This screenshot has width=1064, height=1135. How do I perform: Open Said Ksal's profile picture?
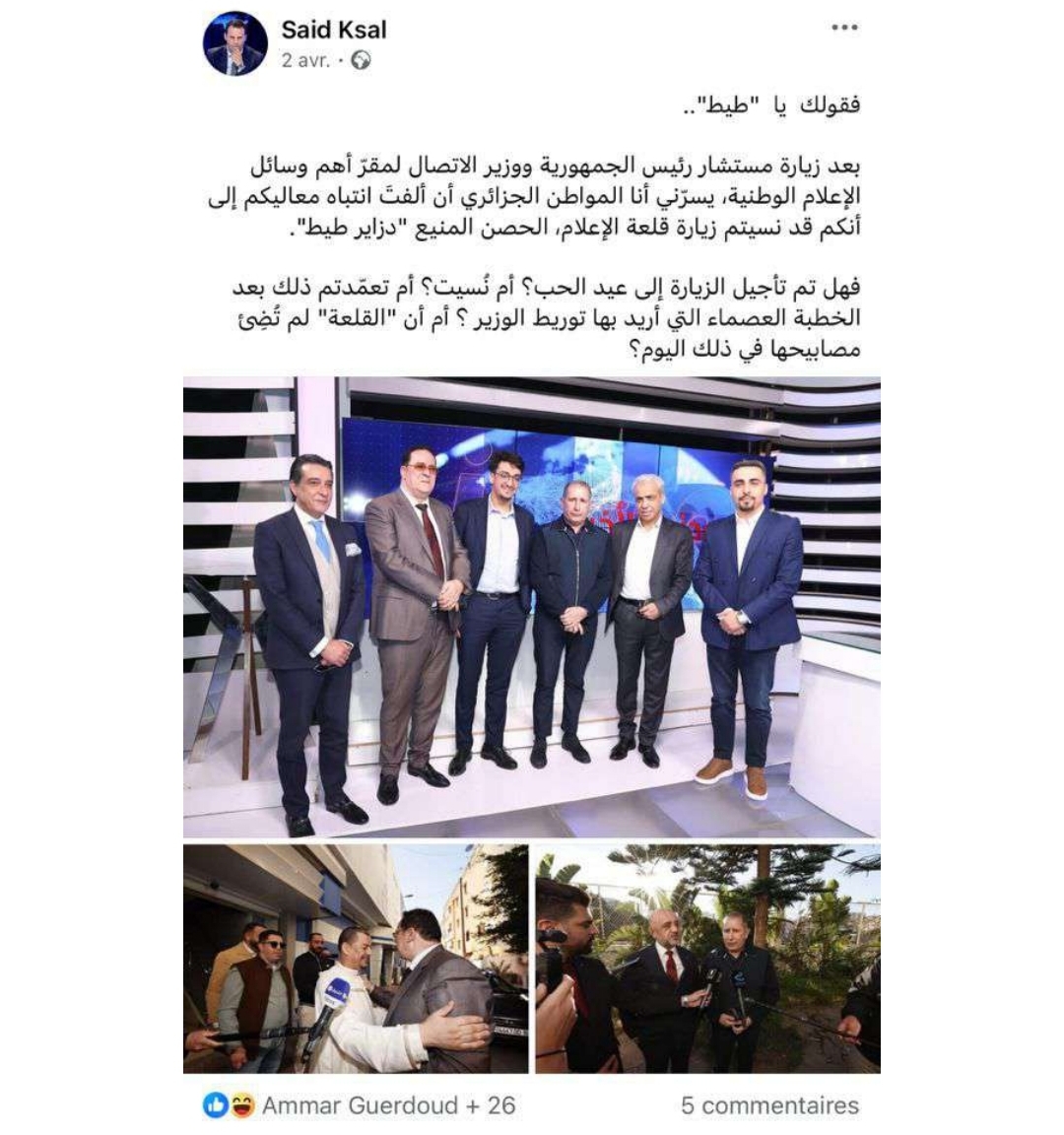coord(234,45)
